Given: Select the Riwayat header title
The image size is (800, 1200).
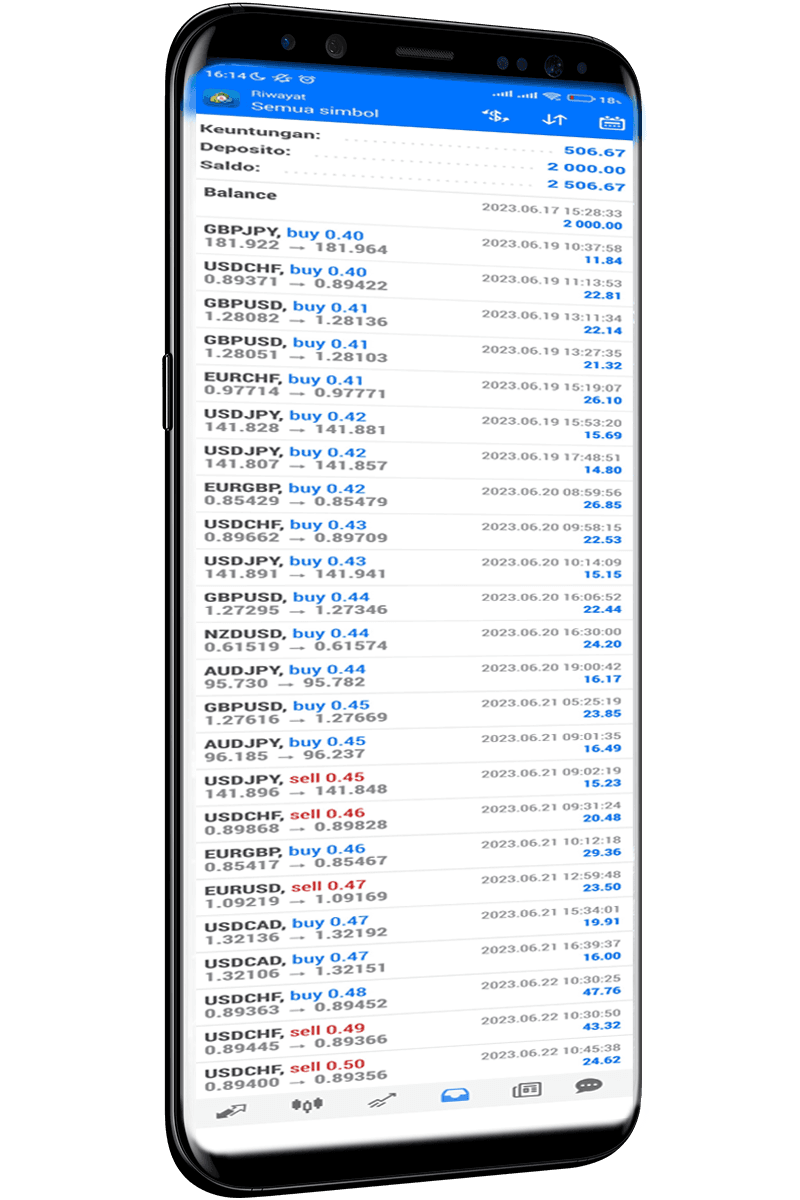Looking at the screenshot, I should [x=280, y=93].
